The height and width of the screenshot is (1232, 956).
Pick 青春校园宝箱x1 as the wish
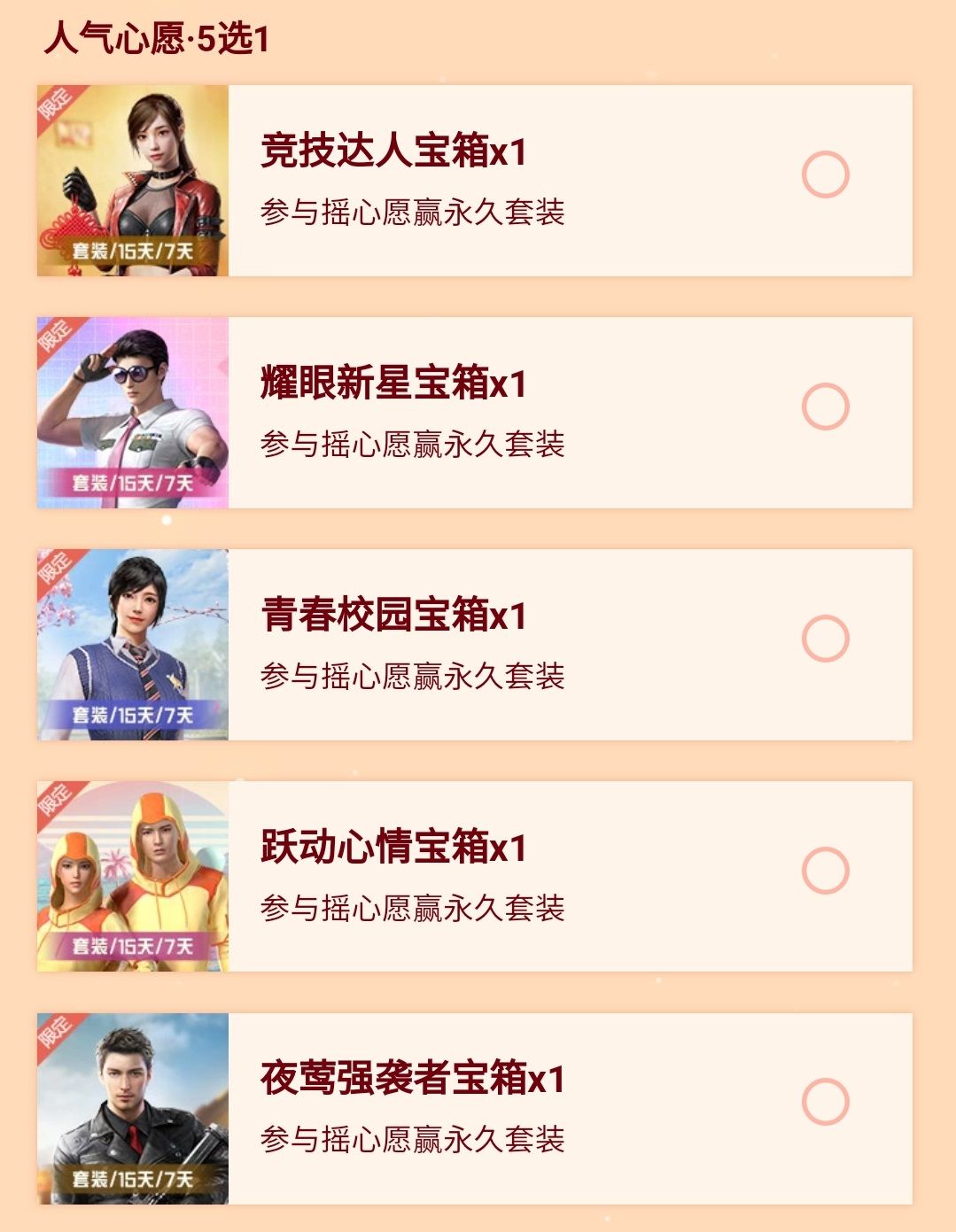pos(825,639)
